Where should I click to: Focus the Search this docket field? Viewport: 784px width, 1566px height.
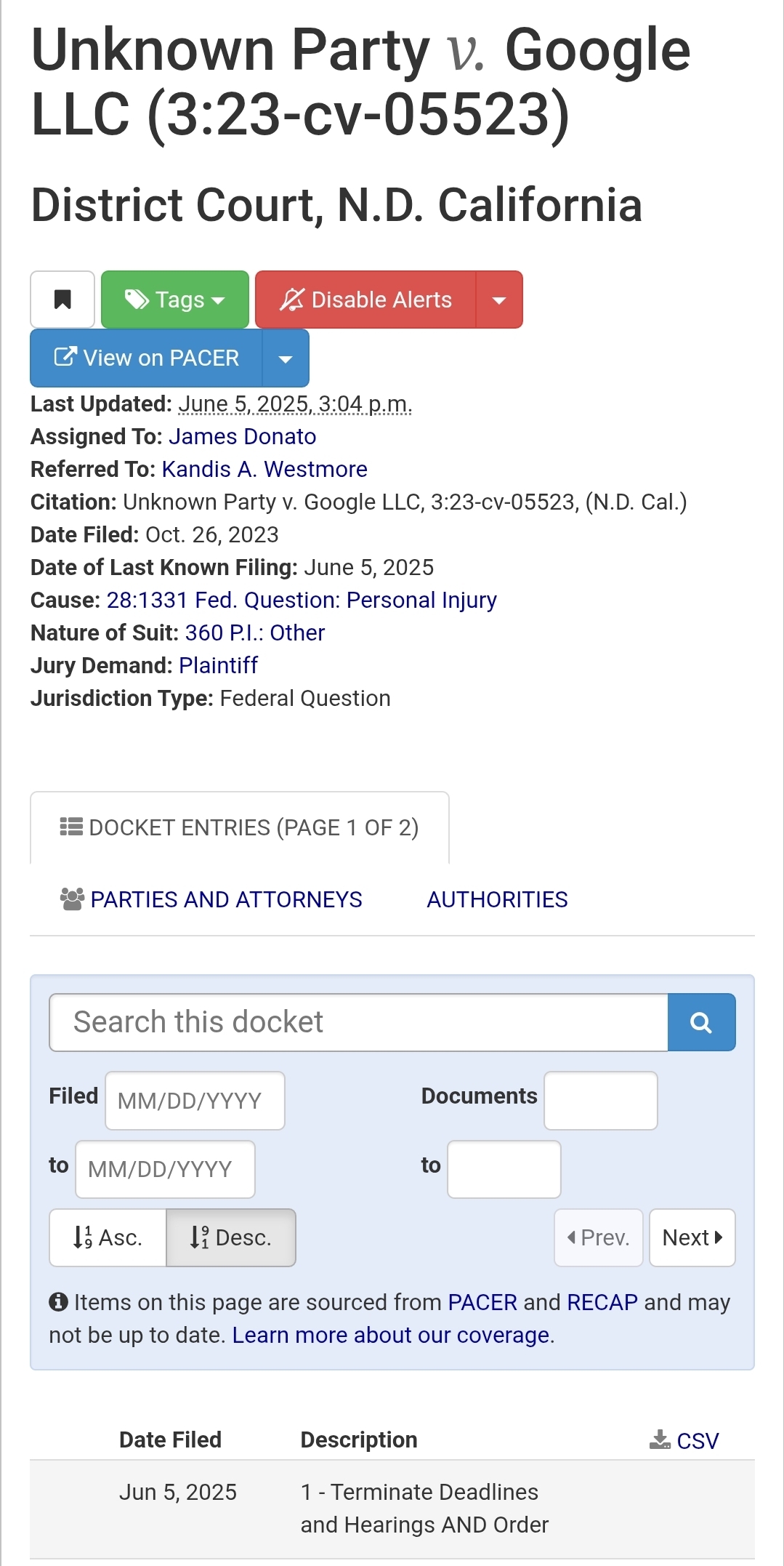pos(359,1022)
